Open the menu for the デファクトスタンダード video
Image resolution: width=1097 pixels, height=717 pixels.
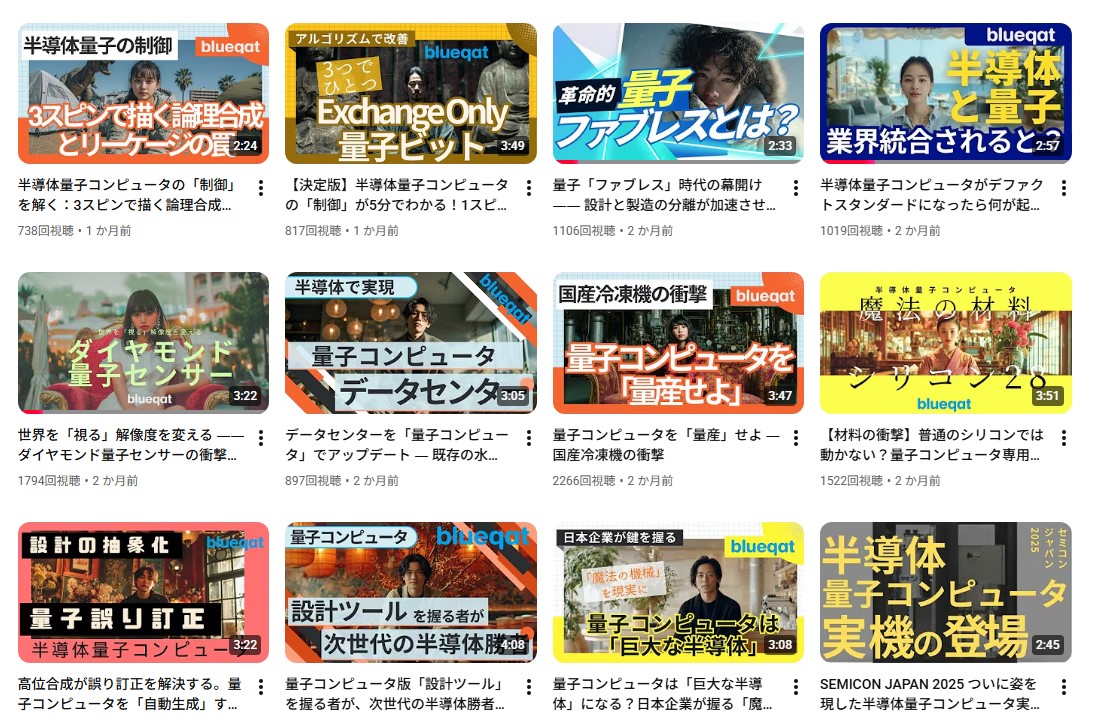1063,188
